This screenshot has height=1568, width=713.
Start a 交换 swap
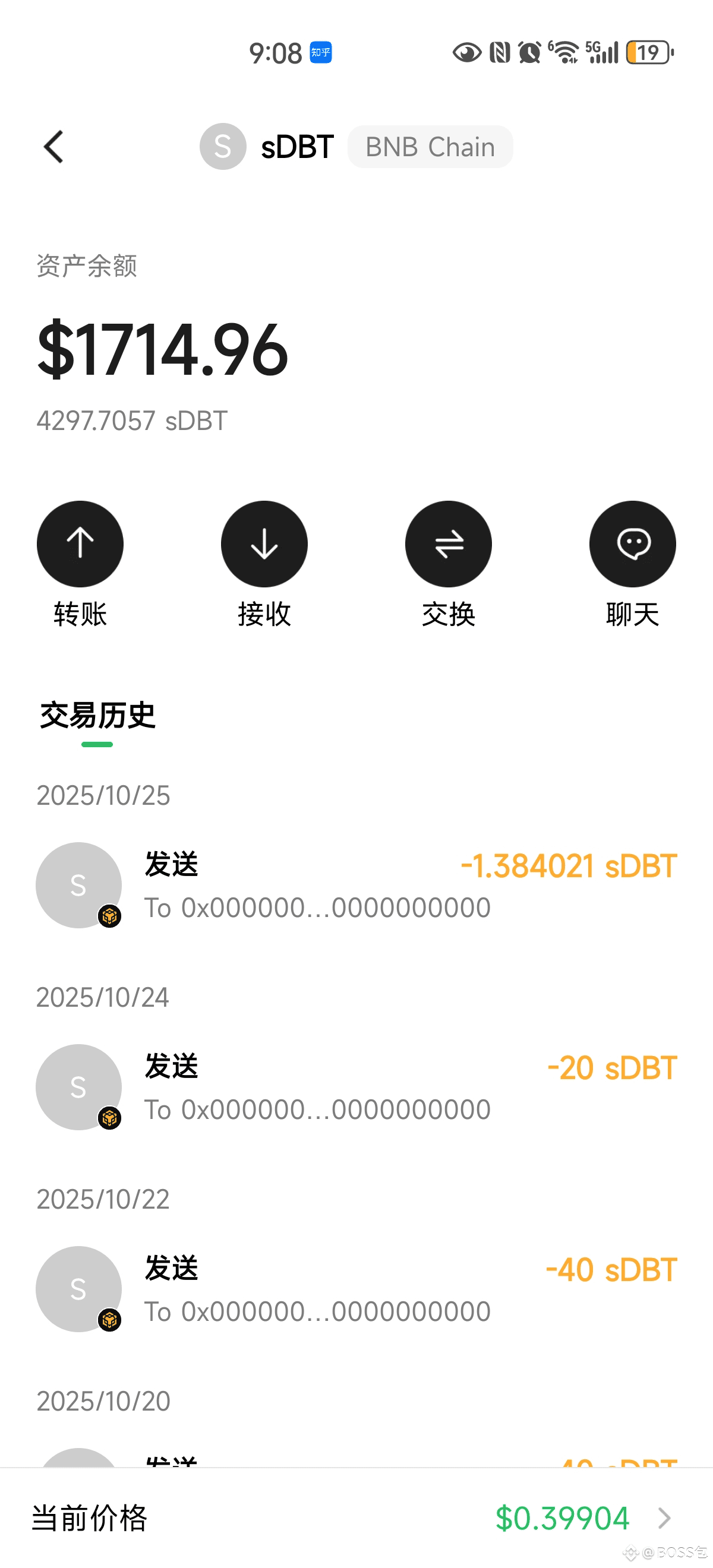point(448,544)
